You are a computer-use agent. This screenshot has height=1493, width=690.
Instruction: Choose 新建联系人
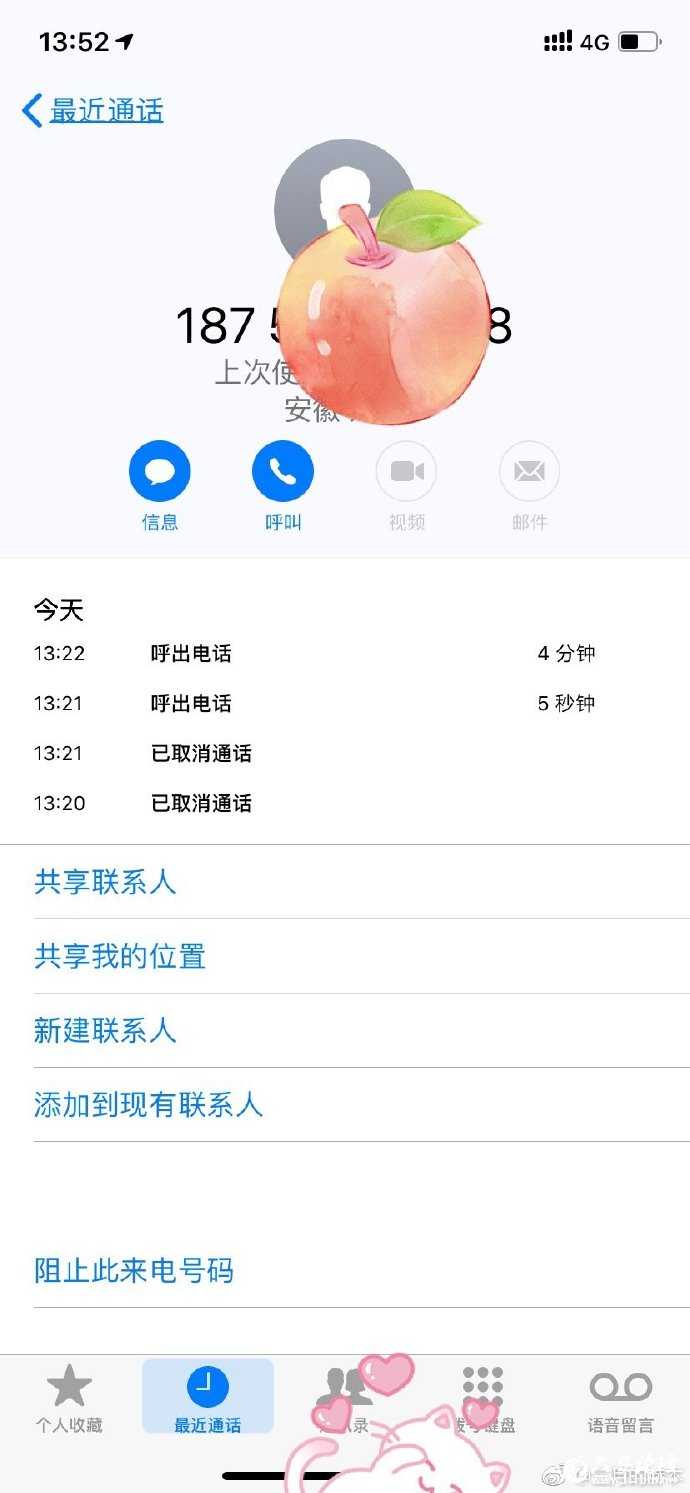[105, 1030]
